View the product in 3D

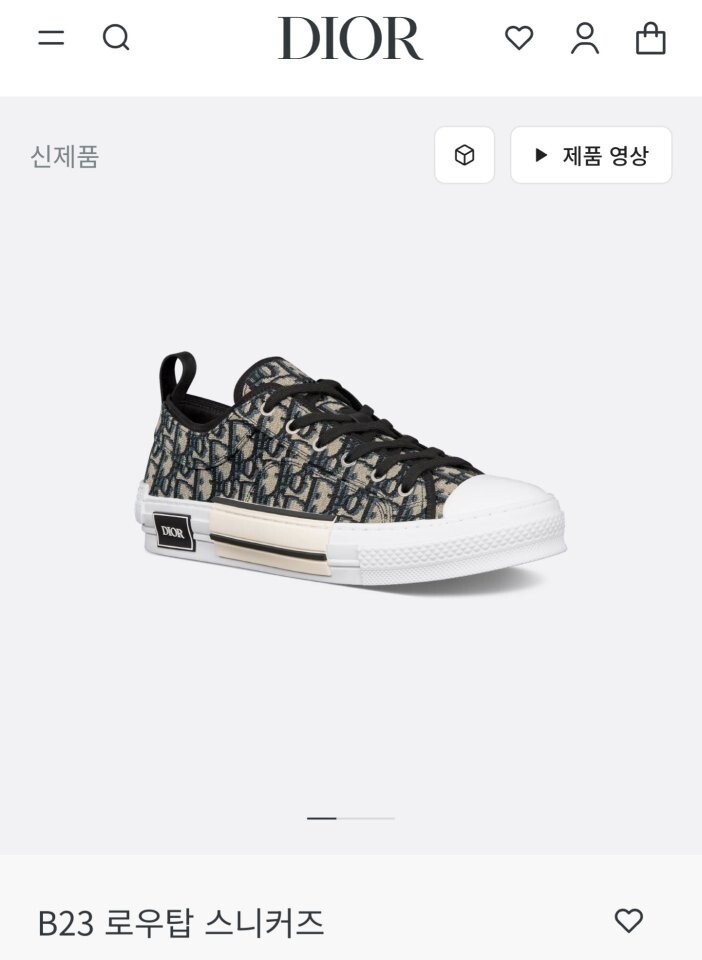click(x=464, y=155)
